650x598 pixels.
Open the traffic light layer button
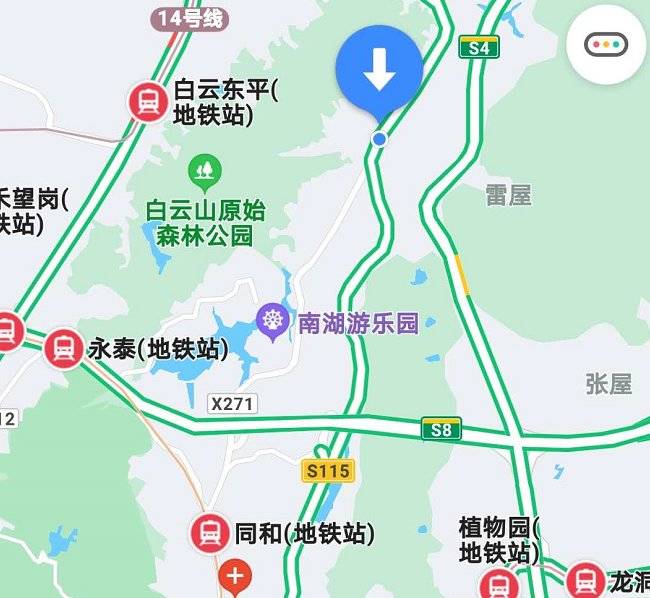click(604, 44)
